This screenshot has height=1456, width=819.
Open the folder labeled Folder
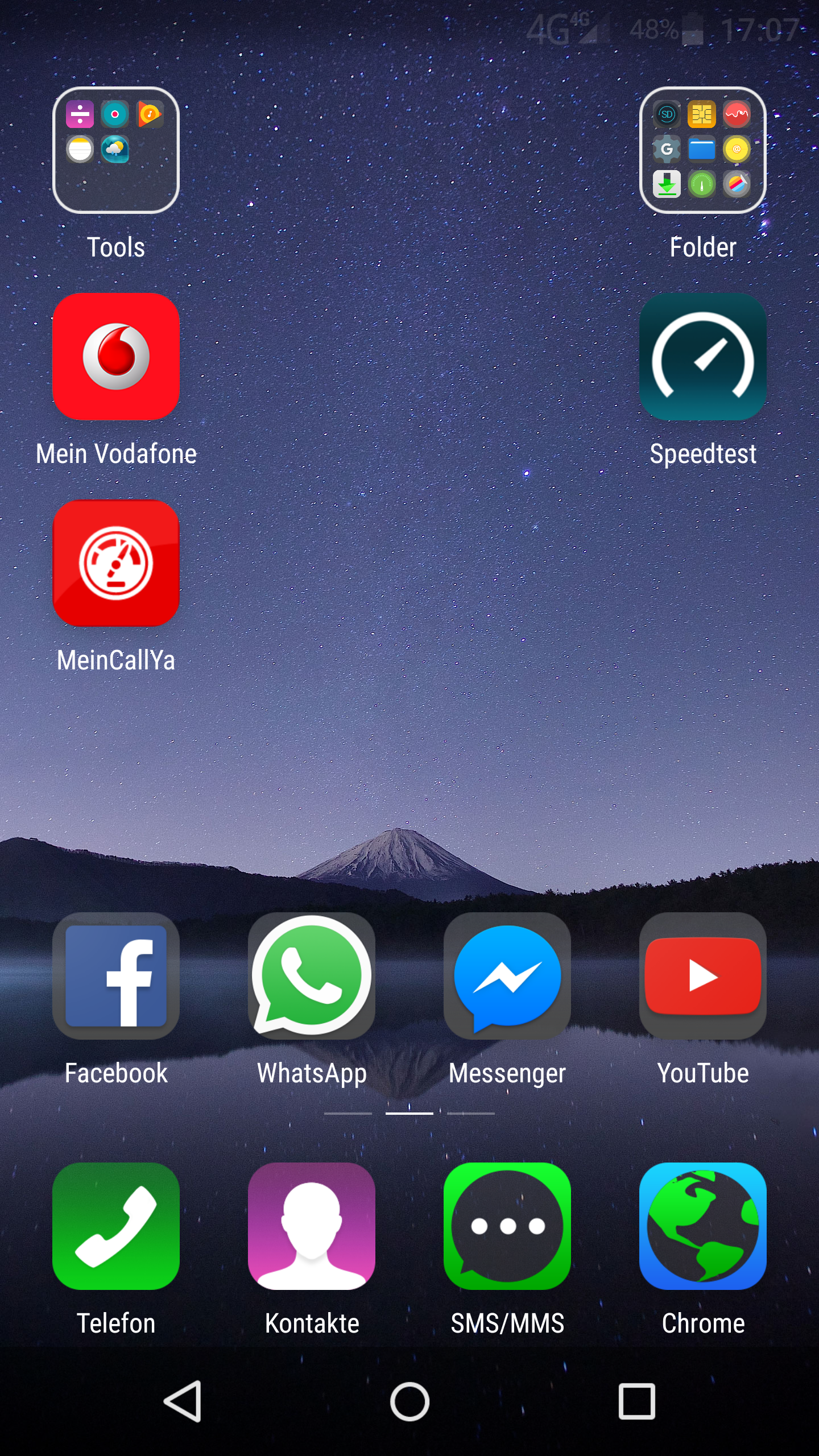tap(703, 150)
